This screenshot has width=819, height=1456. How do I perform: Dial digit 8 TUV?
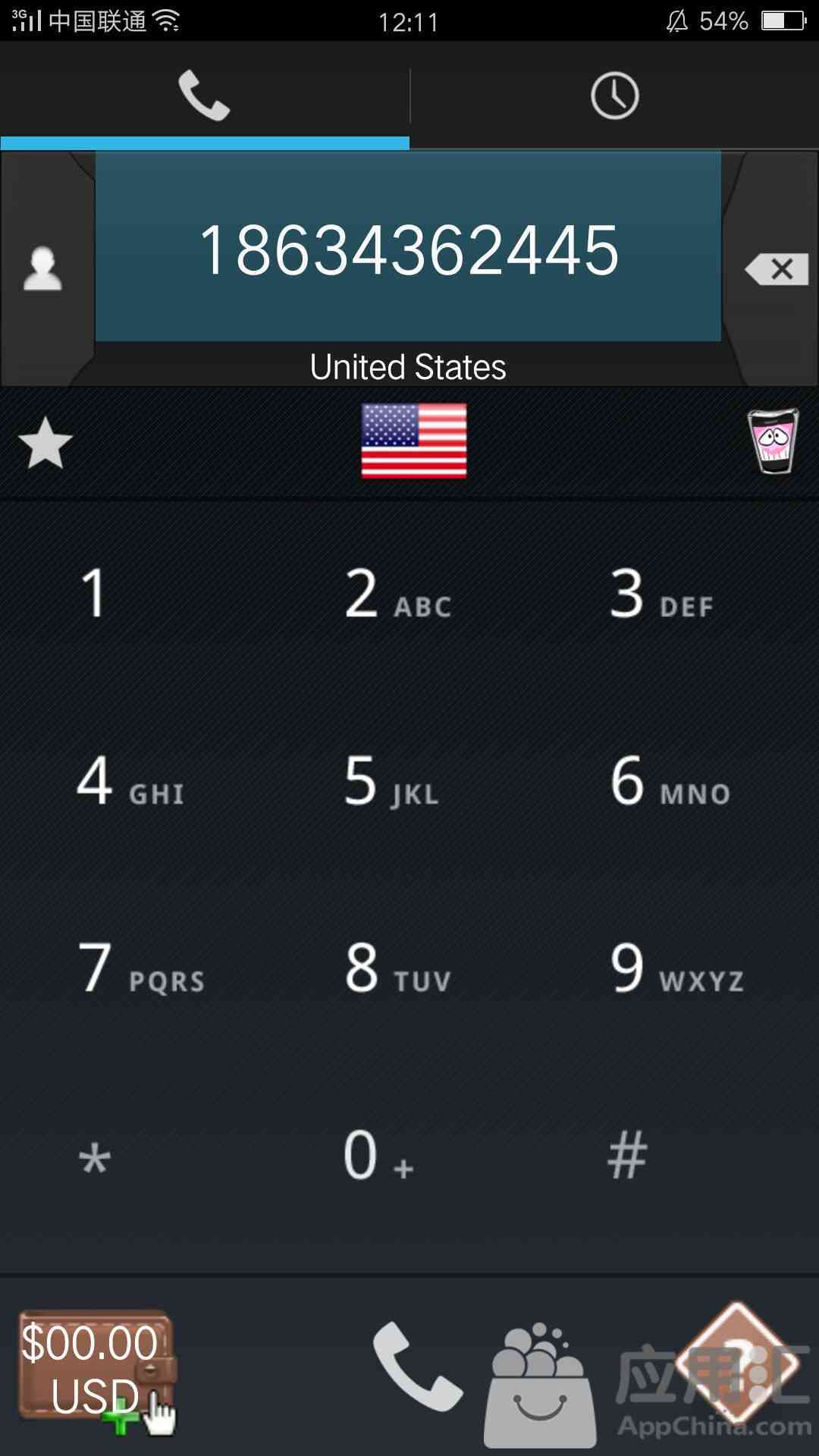tap(397, 968)
